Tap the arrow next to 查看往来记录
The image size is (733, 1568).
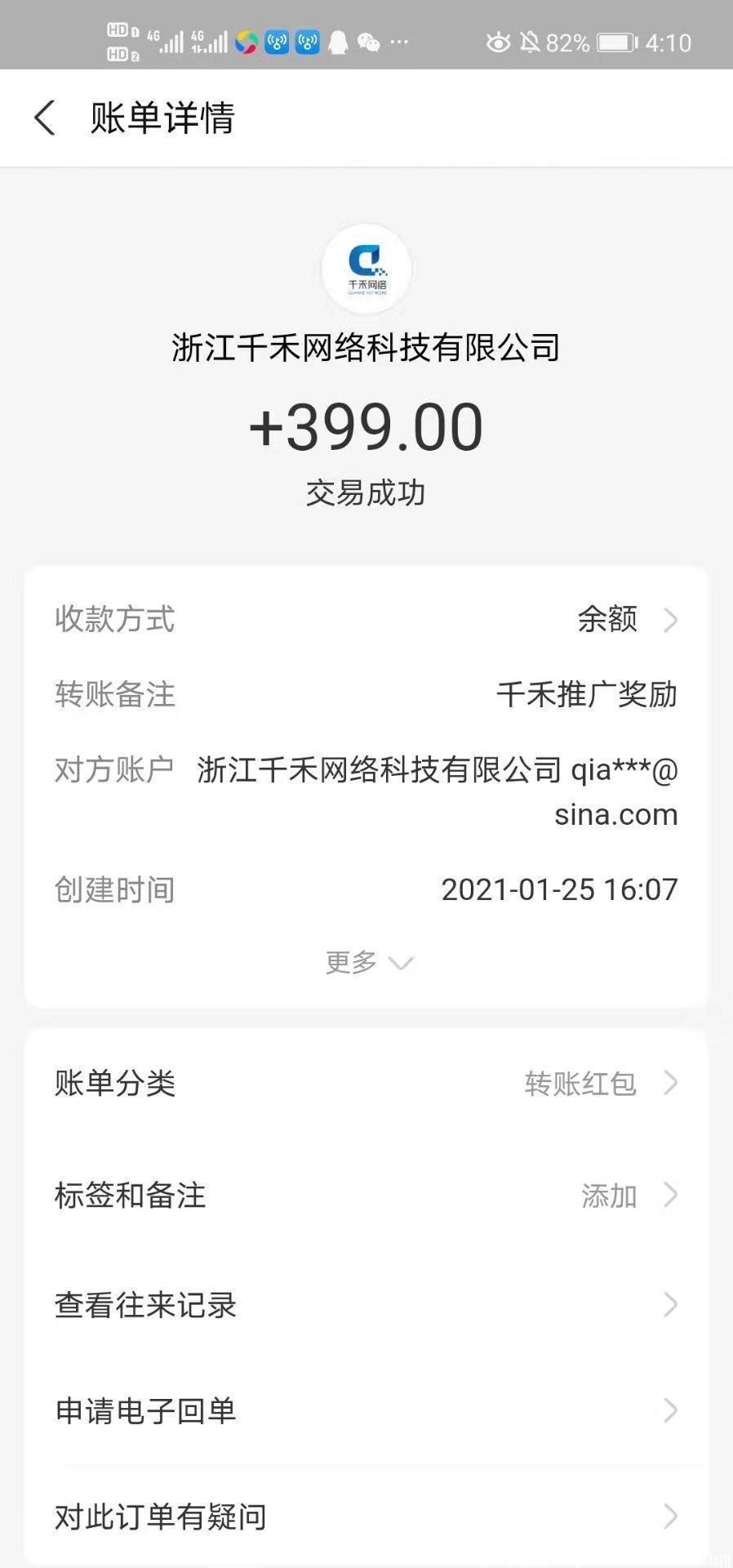point(671,1305)
